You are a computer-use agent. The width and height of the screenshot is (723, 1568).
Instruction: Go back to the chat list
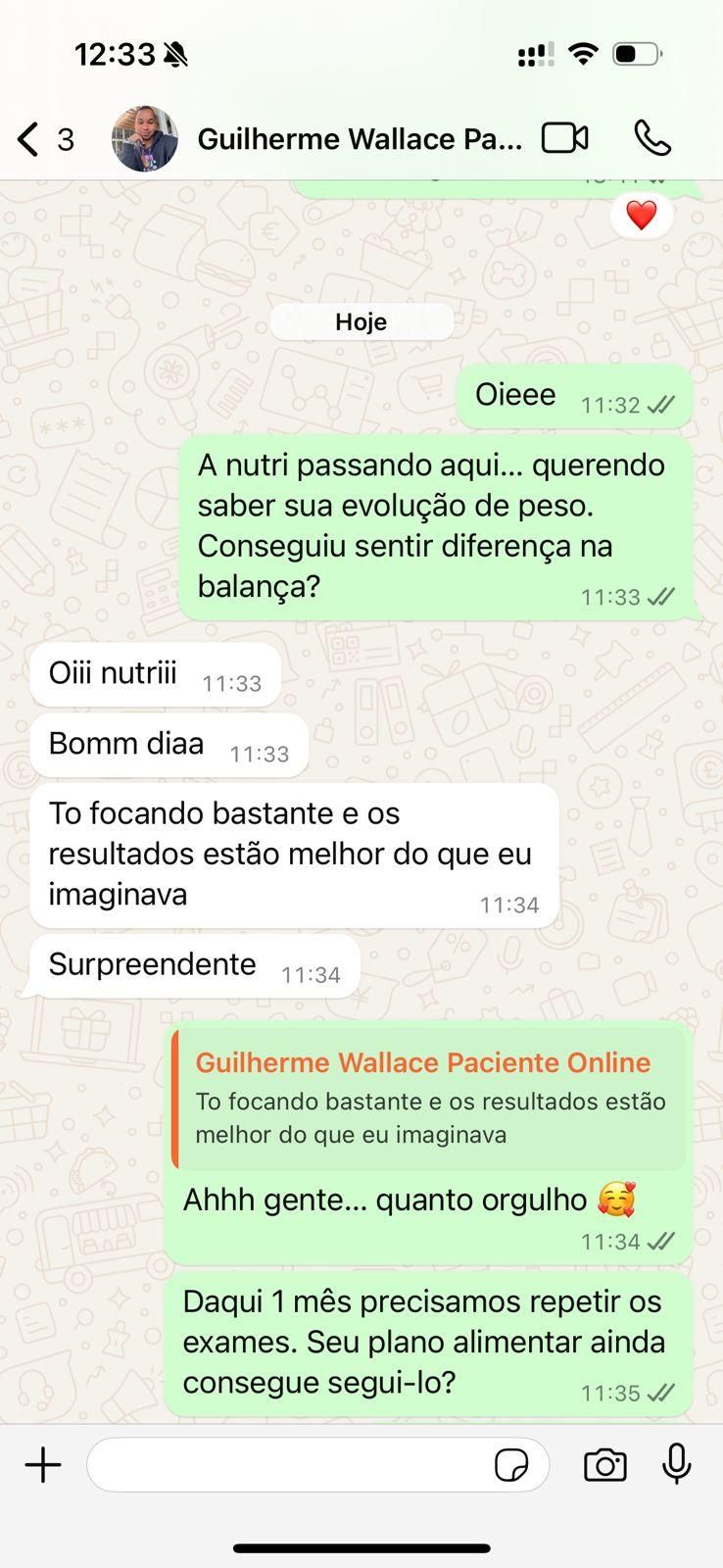(29, 139)
